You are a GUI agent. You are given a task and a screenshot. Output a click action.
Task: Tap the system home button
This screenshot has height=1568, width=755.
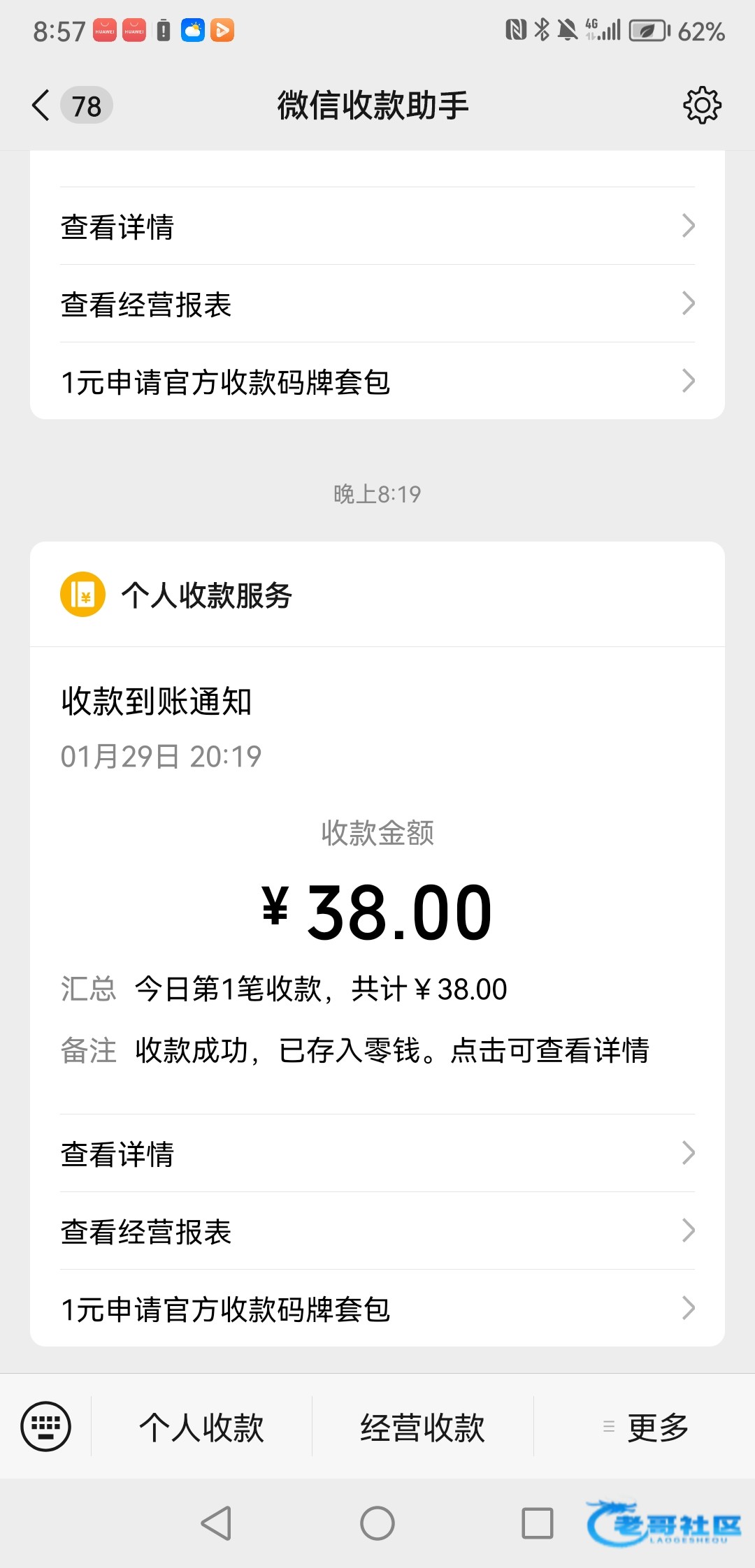377,1523
